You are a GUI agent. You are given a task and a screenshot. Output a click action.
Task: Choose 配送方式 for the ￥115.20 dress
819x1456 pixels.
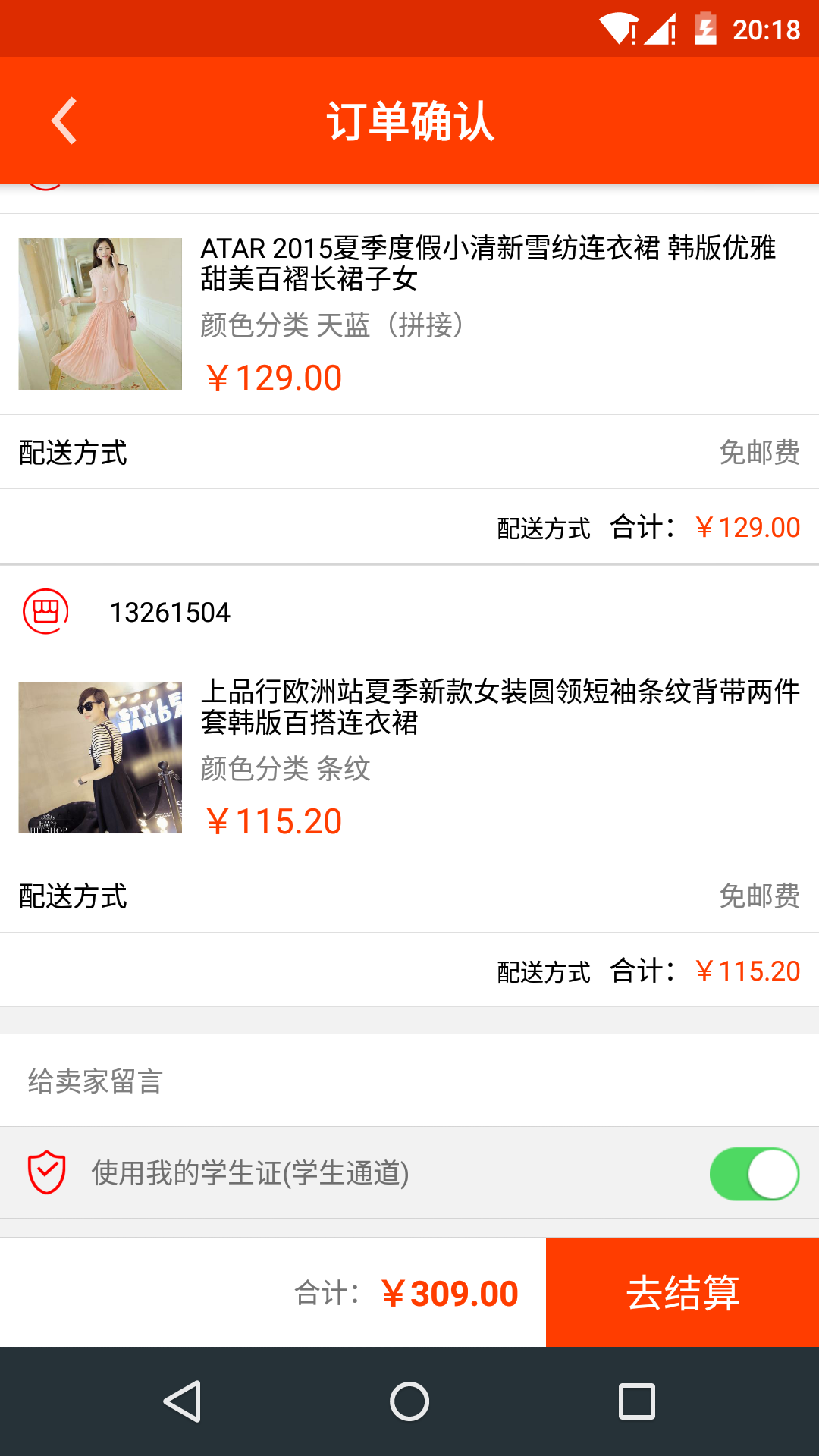(x=409, y=896)
